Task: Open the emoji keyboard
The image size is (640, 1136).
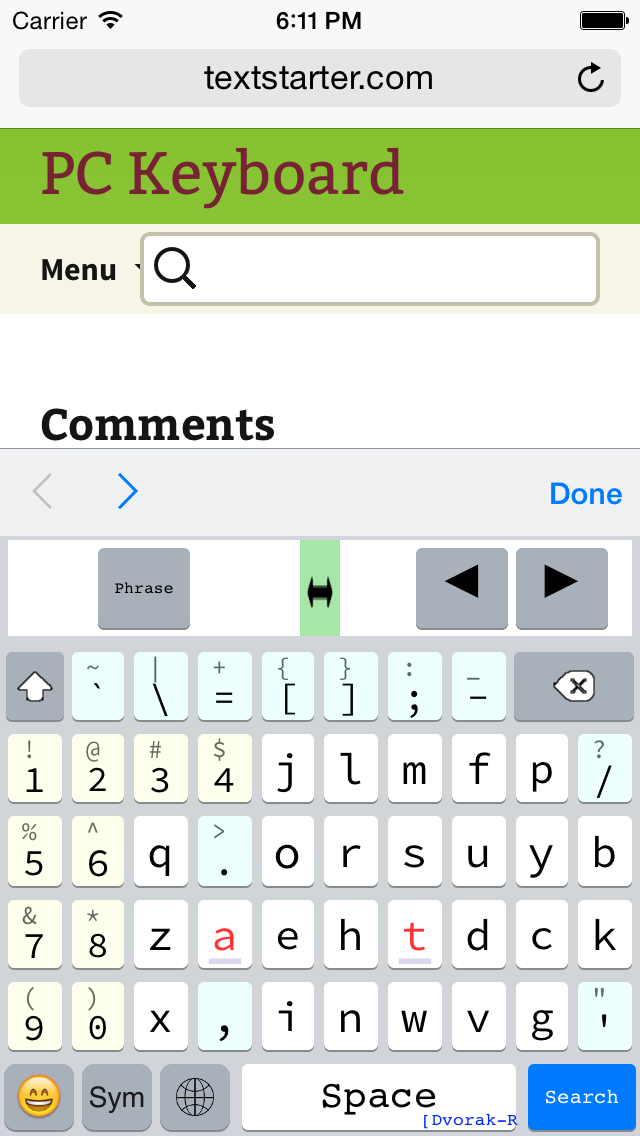Action: [38, 1097]
